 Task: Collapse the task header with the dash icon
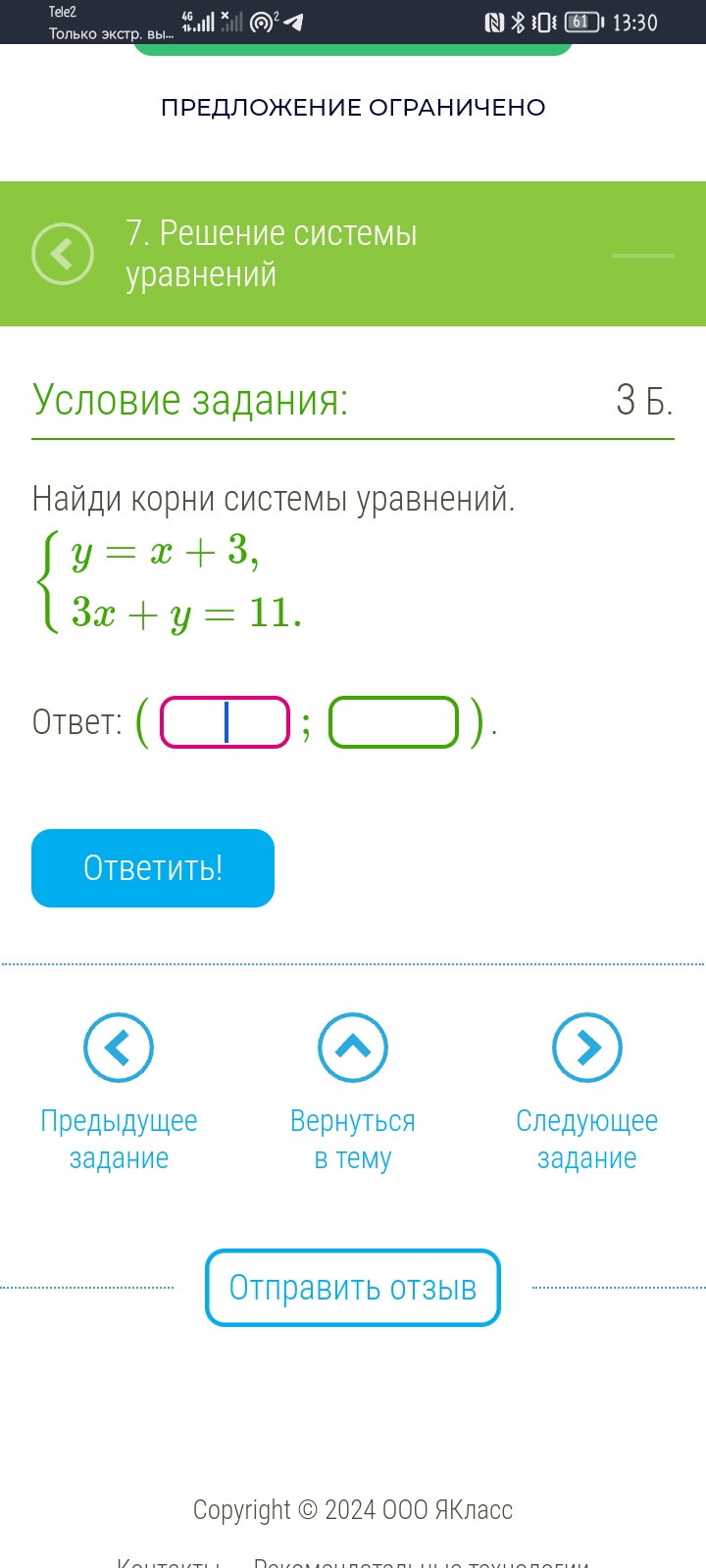click(x=642, y=256)
